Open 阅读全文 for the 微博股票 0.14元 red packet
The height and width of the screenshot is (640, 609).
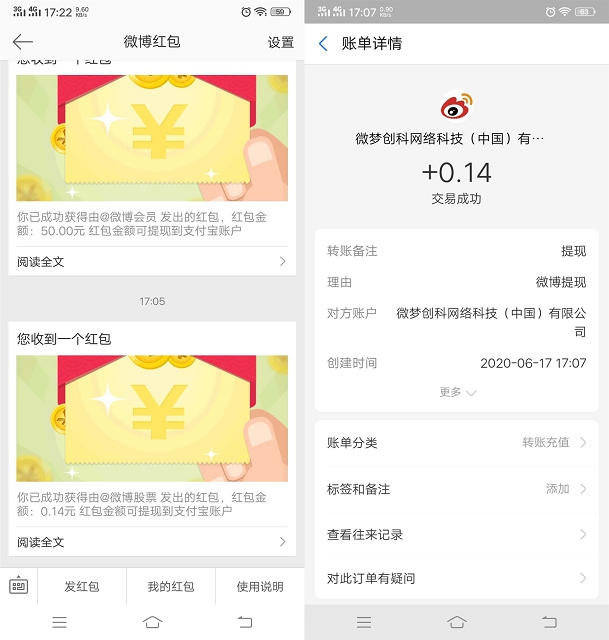coord(152,542)
